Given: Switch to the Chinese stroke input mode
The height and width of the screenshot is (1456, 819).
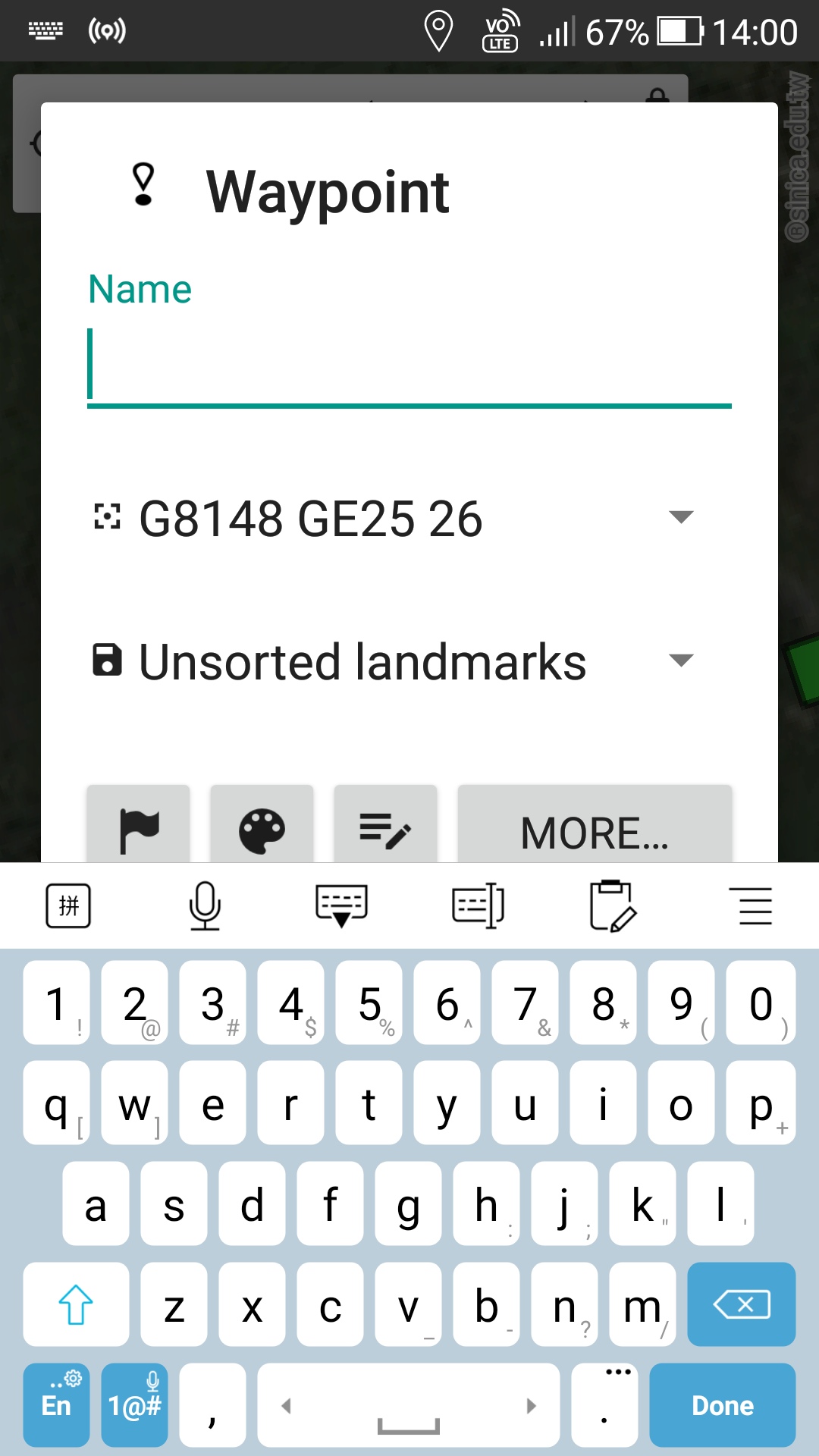Looking at the screenshot, I should [68, 905].
